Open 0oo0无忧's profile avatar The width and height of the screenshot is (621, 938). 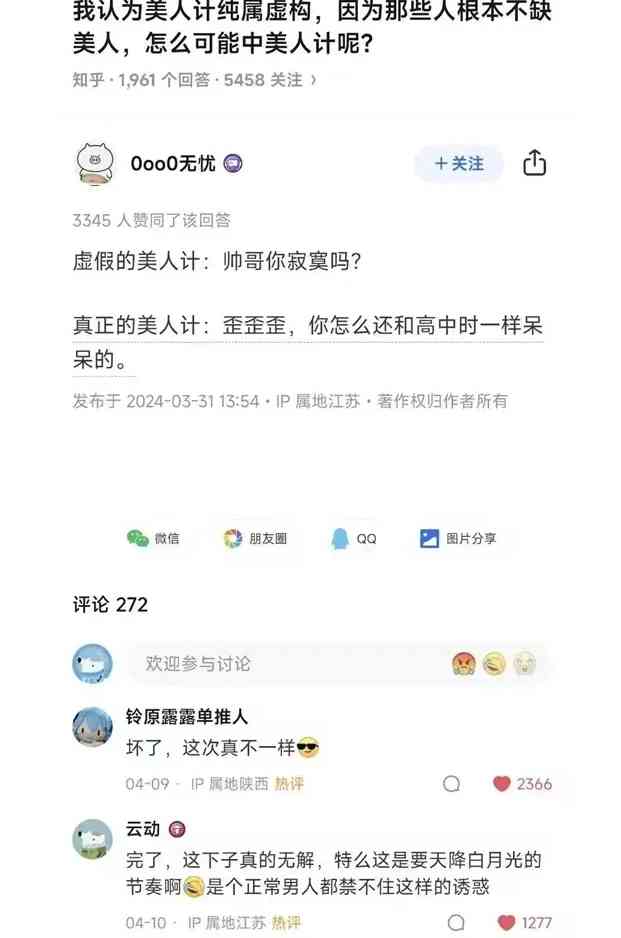point(95,163)
